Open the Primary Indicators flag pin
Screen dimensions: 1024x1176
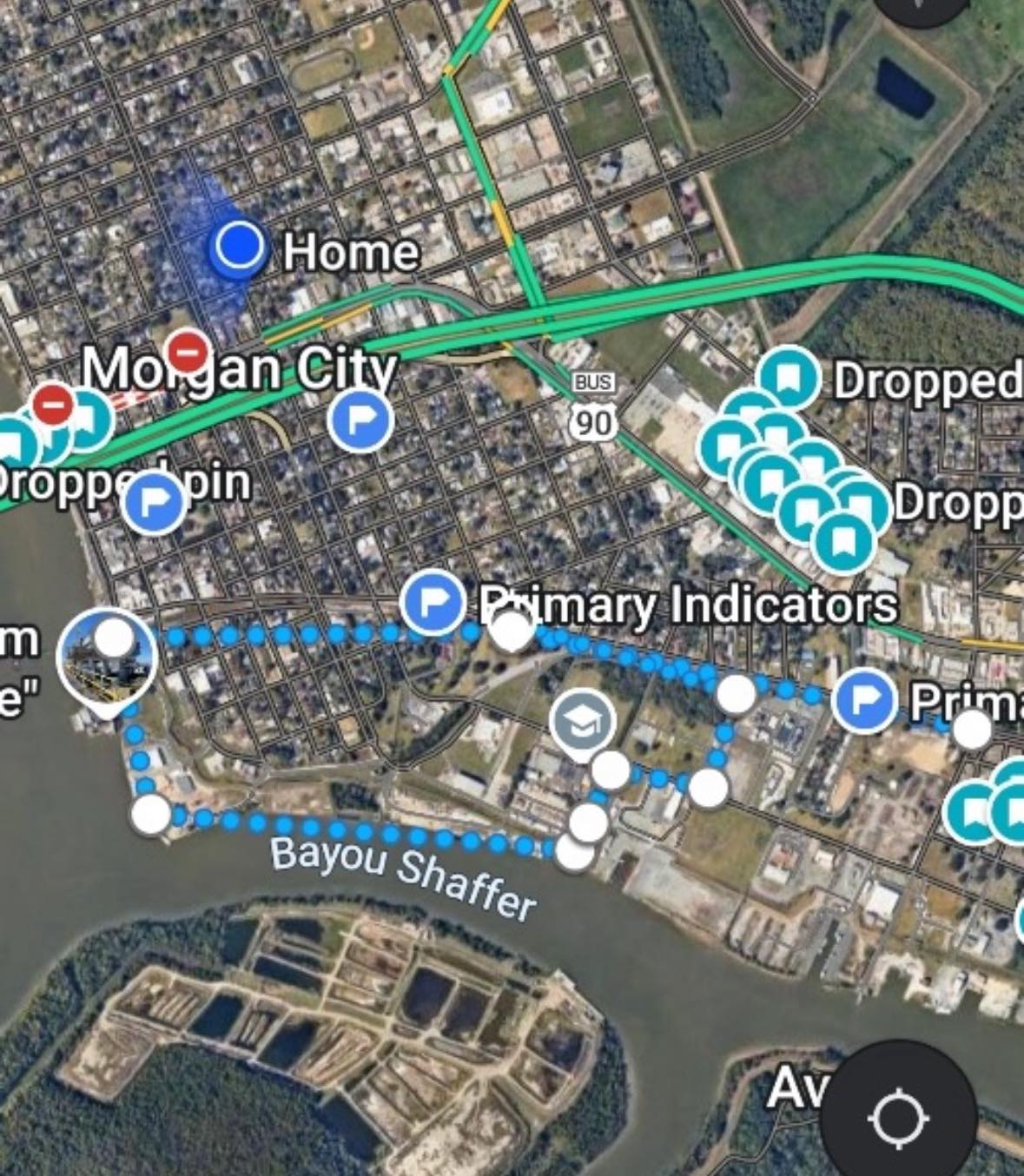tap(432, 601)
